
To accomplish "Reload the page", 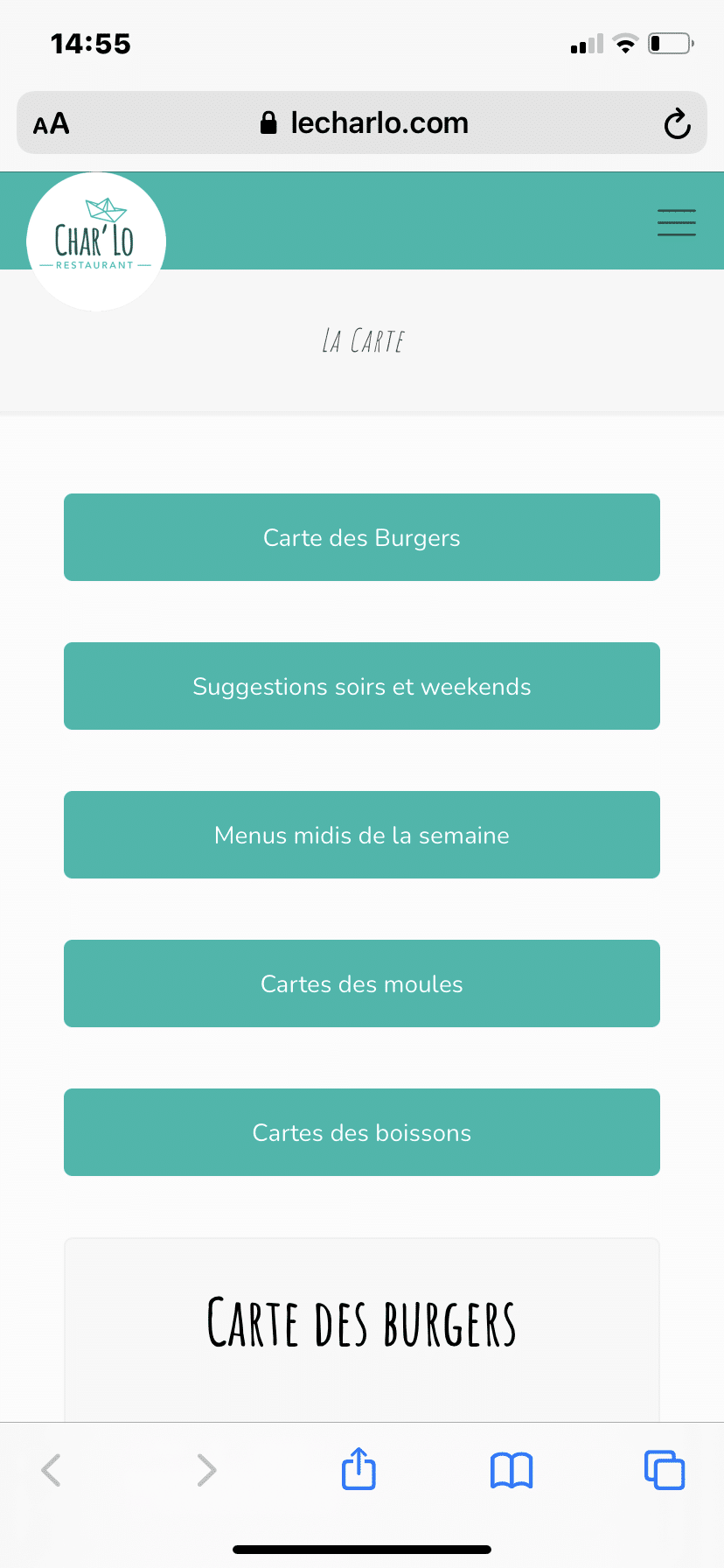I will [x=677, y=123].
